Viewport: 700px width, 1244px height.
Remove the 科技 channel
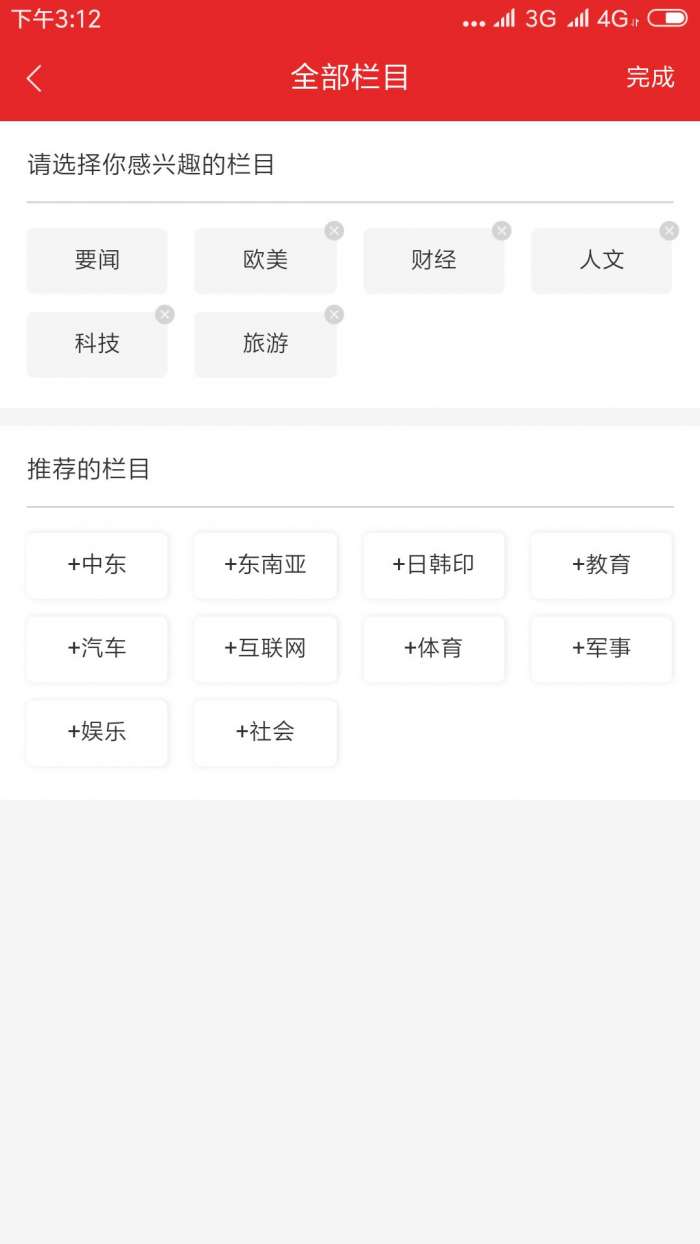coord(165,315)
